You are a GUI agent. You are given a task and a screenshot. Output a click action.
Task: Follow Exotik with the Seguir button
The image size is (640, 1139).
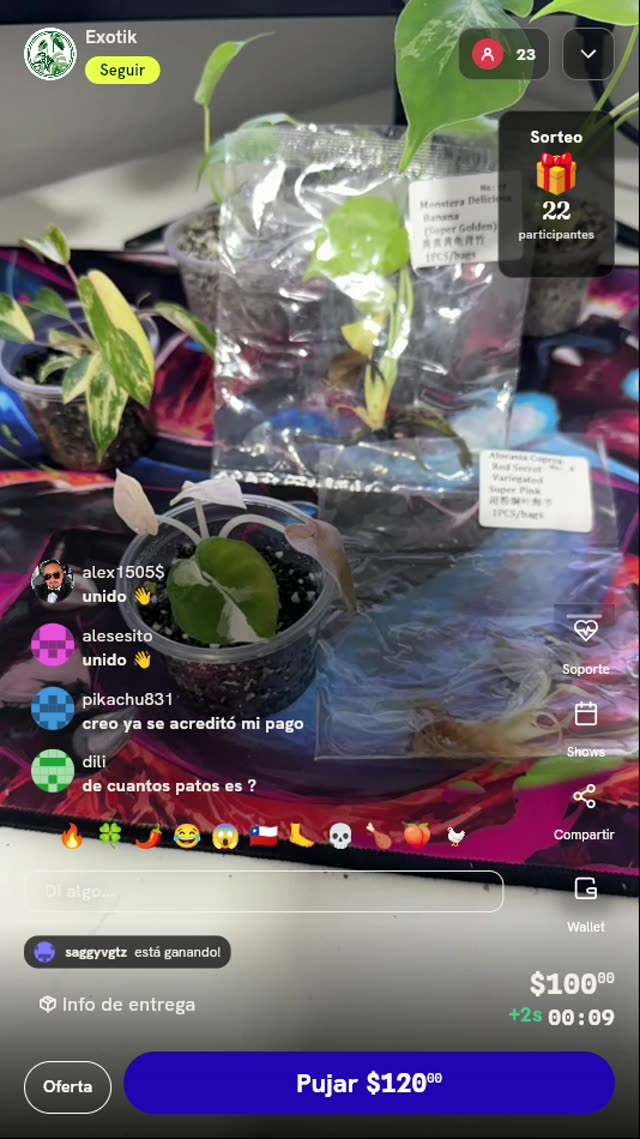tap(122, 70)
